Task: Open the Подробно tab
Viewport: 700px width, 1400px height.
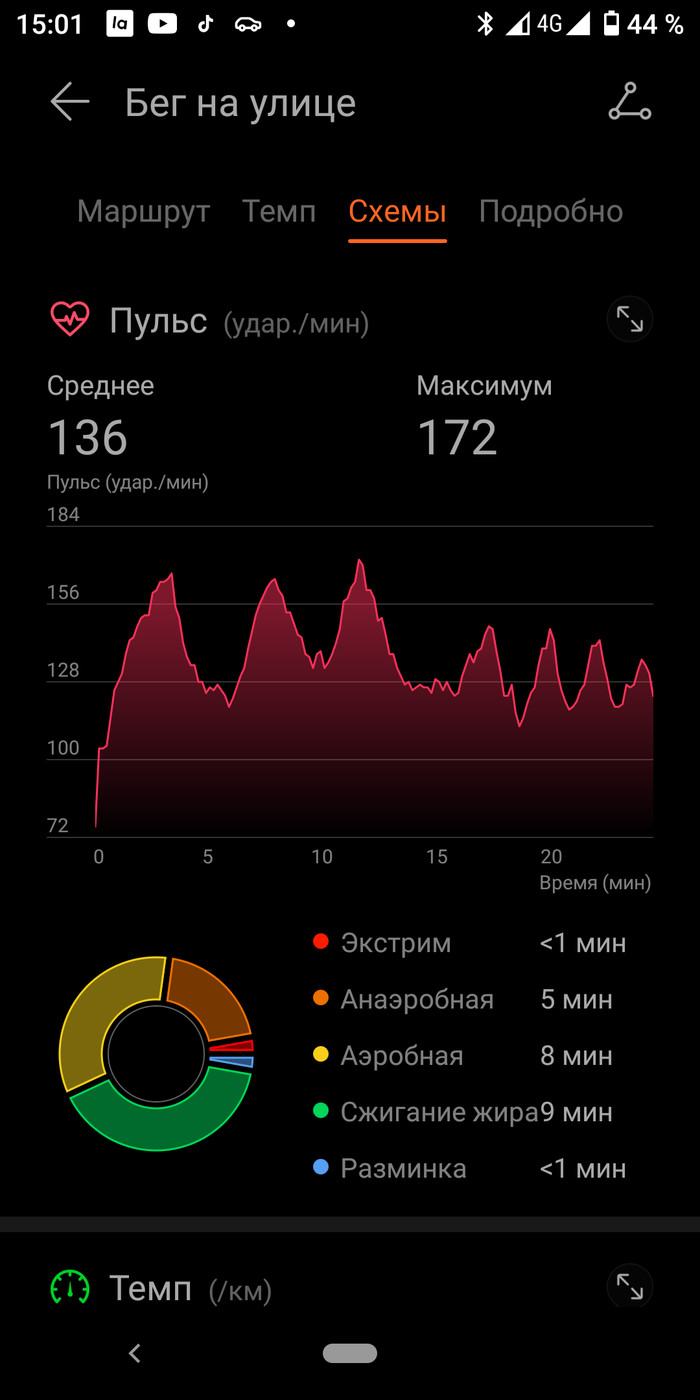Action: tap(551, 211)
